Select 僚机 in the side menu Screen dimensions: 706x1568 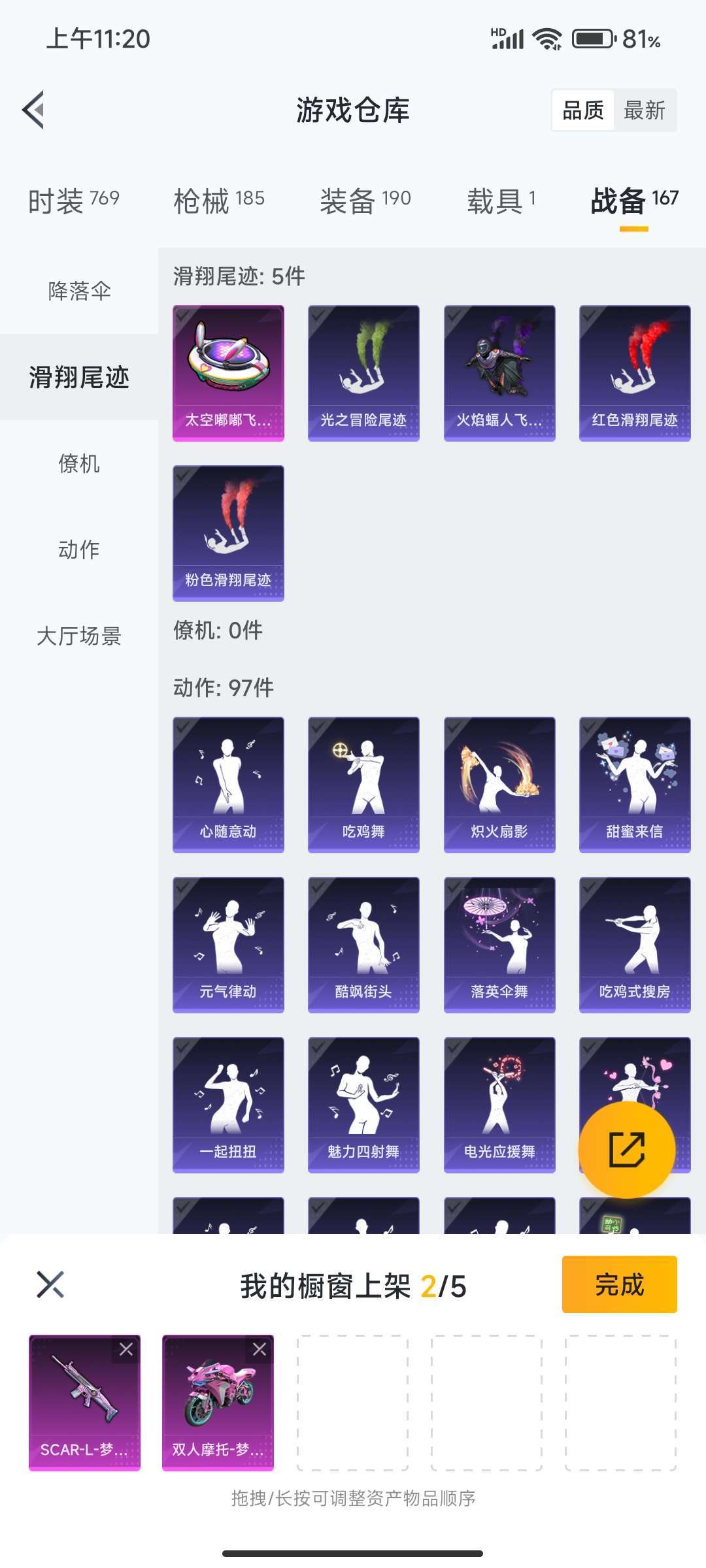tap(79, 463)
